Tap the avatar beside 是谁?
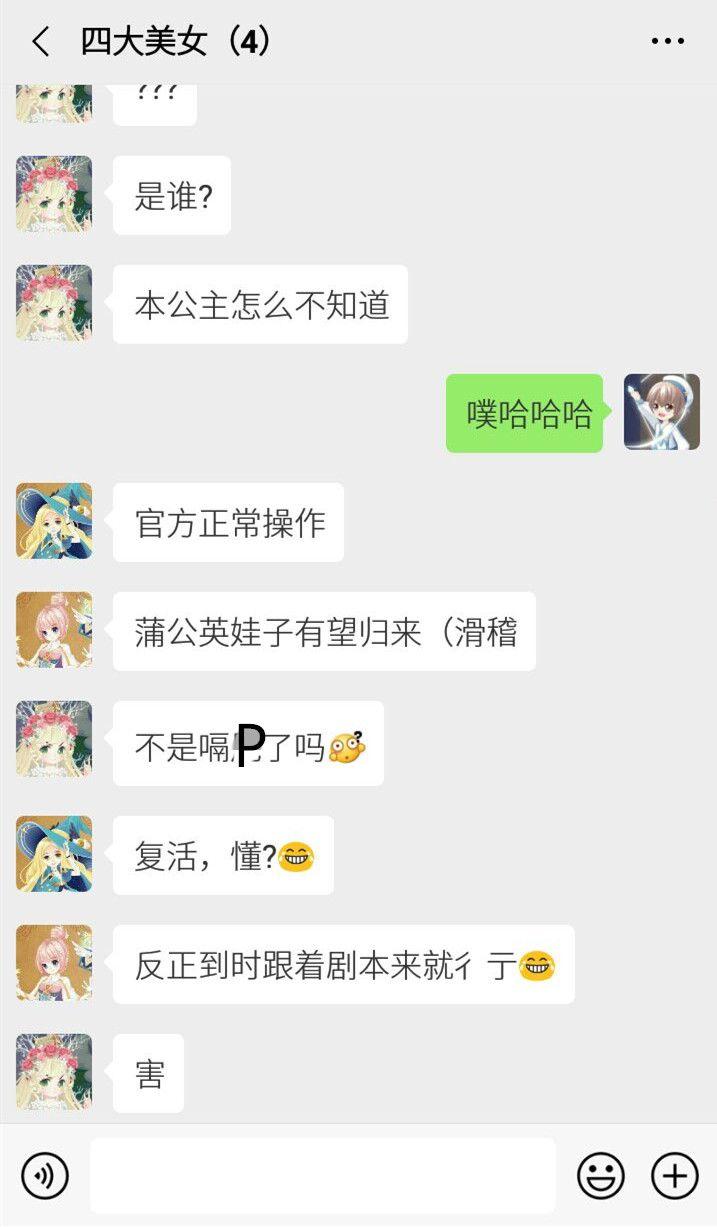 pos(54,194)
